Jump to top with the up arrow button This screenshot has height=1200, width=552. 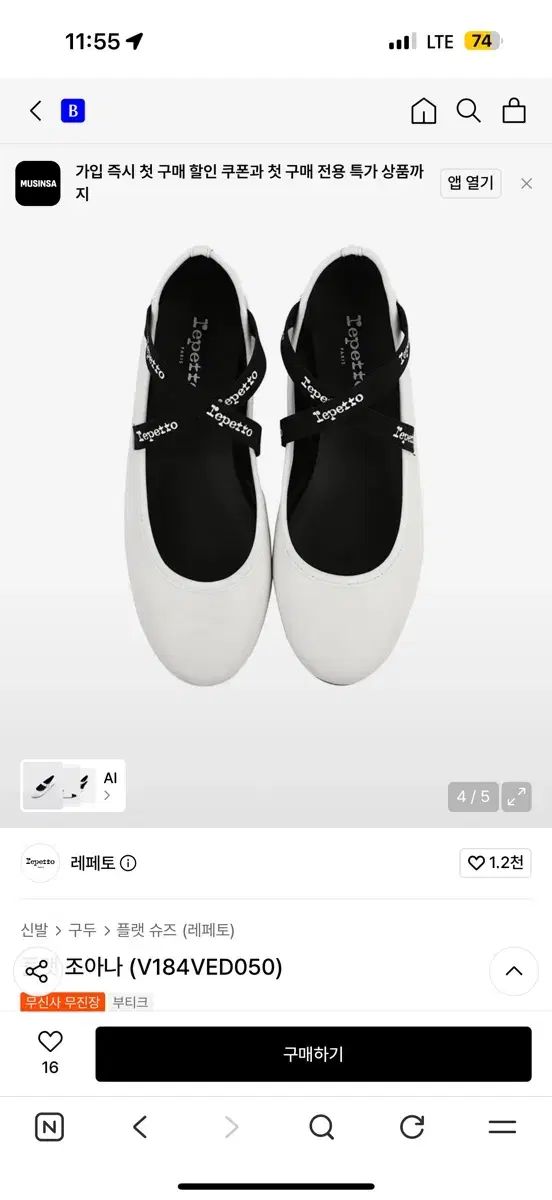tap(514, 971)
